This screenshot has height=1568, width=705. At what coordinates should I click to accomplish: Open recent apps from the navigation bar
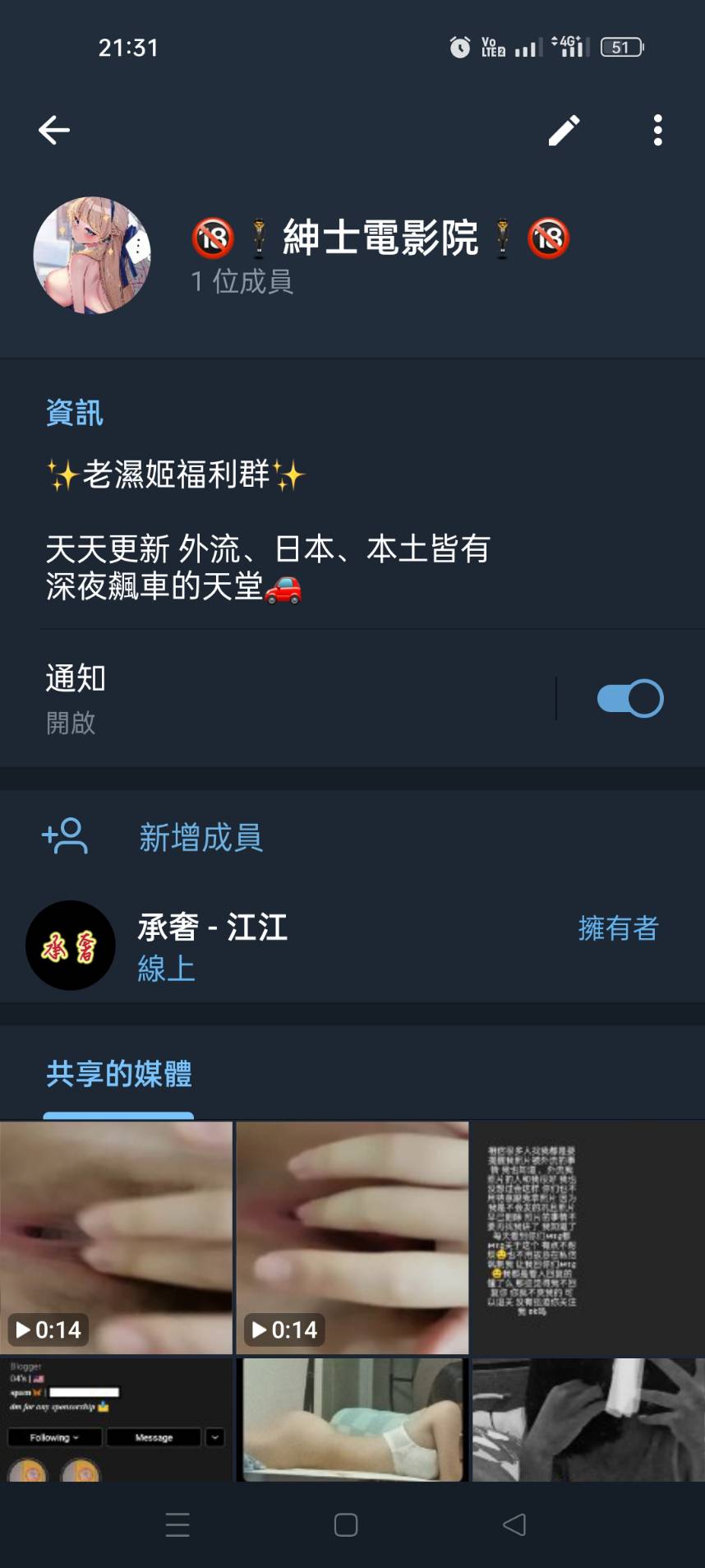click(177, 1525)
